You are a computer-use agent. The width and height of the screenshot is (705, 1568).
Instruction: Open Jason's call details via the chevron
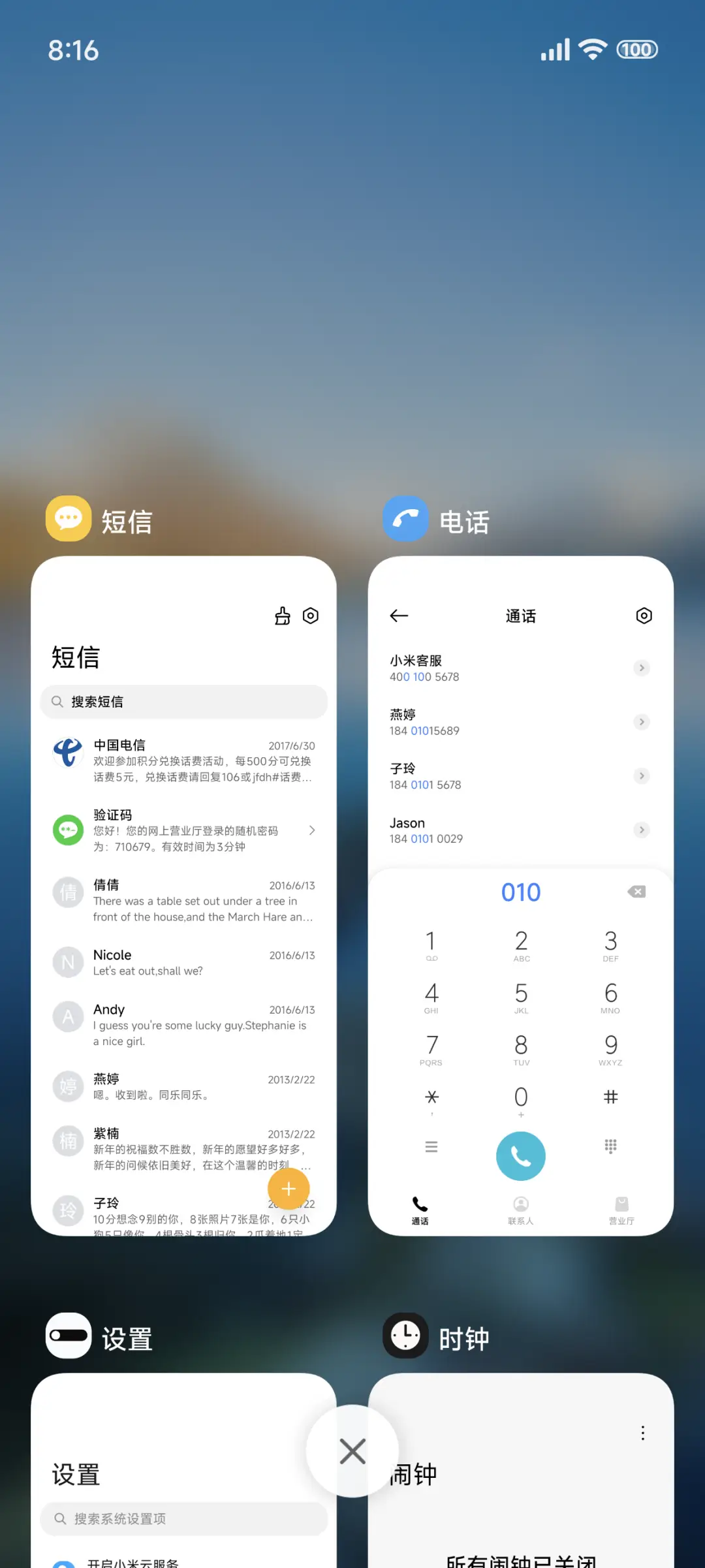(x=641, y=830)
